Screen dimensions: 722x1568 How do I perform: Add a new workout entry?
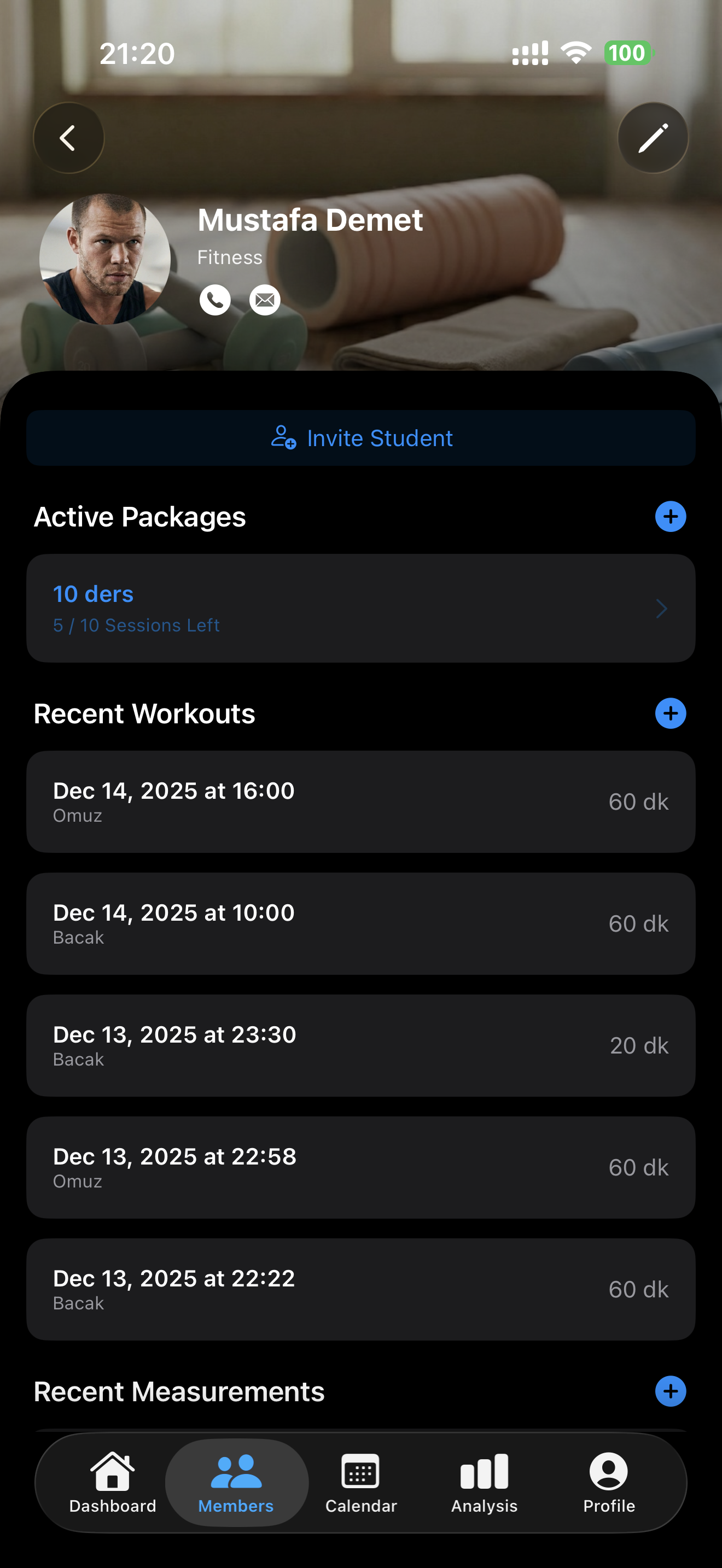(x=670, y=713)
